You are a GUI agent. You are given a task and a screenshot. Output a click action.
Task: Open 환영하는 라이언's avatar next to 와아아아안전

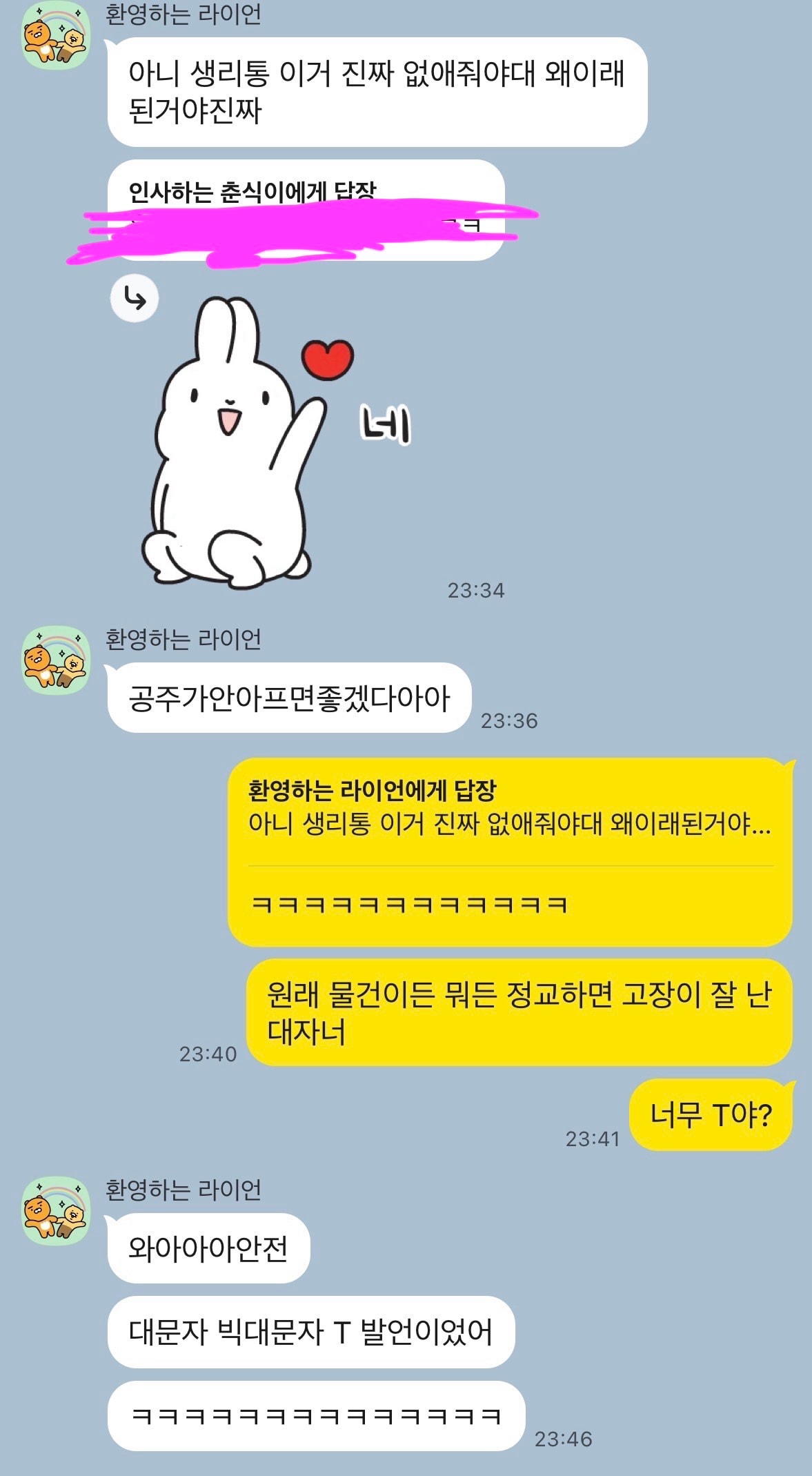pos(57,1210)
